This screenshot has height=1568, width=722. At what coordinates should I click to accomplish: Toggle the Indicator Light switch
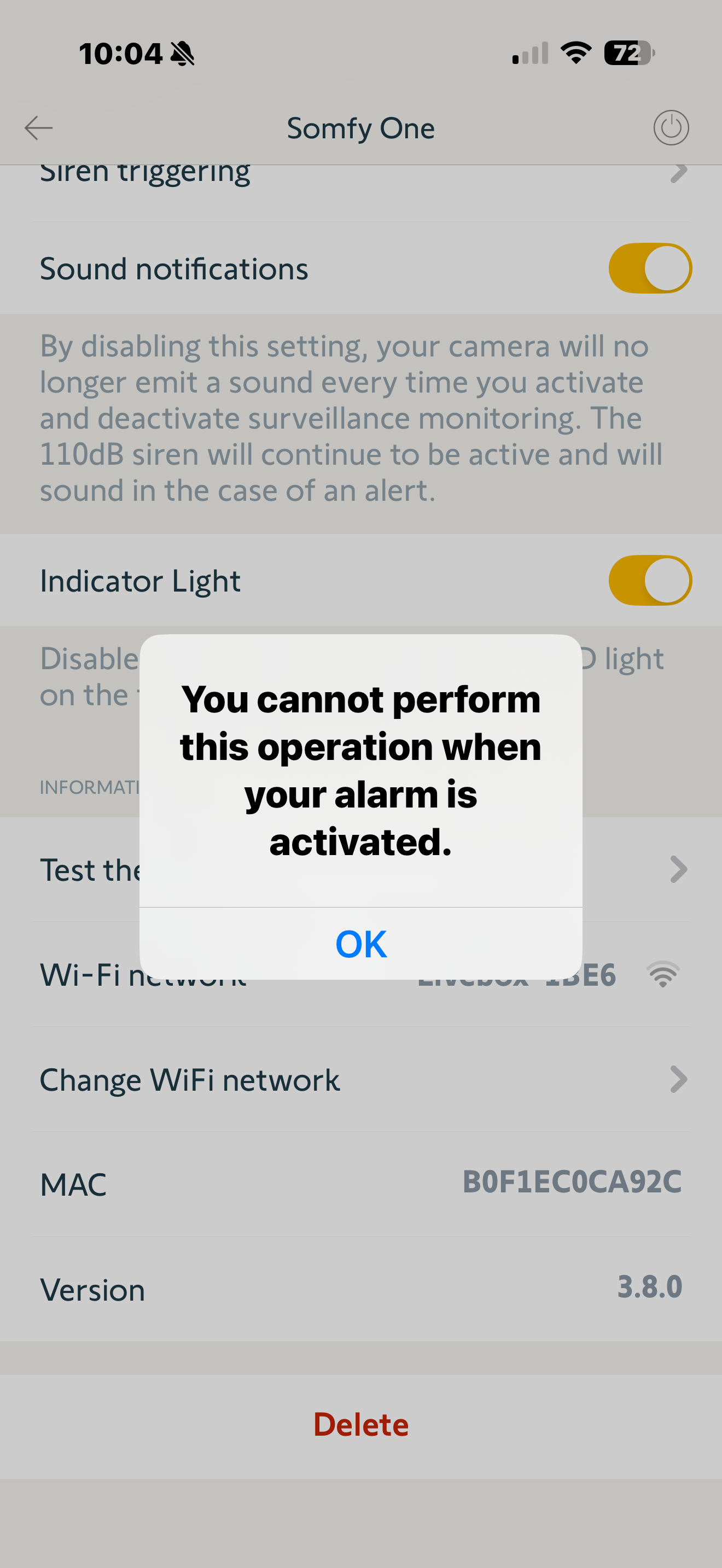pos(650,580)
